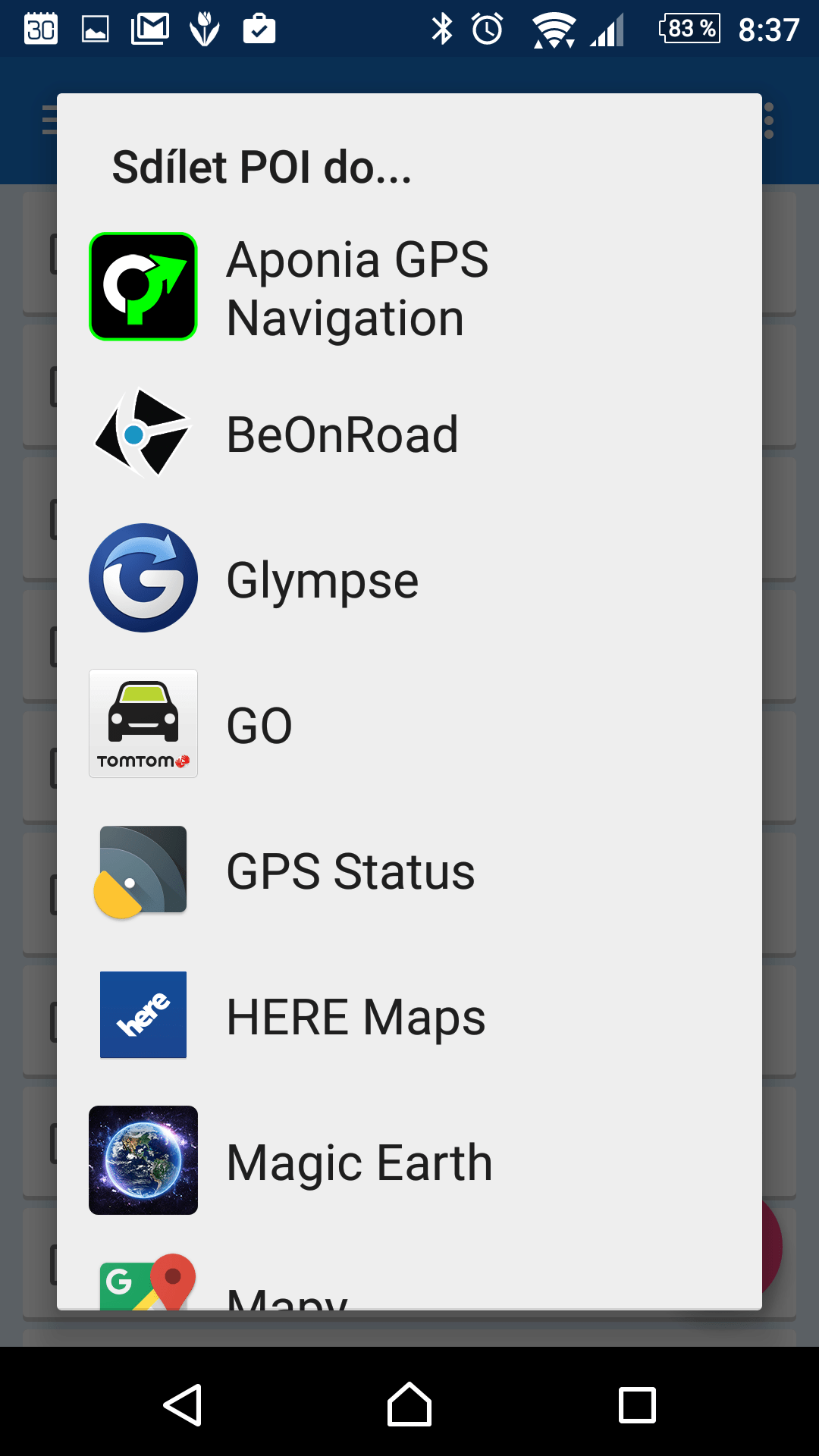Share POI to Aponia GPS Navigation

tap(409, 287)
